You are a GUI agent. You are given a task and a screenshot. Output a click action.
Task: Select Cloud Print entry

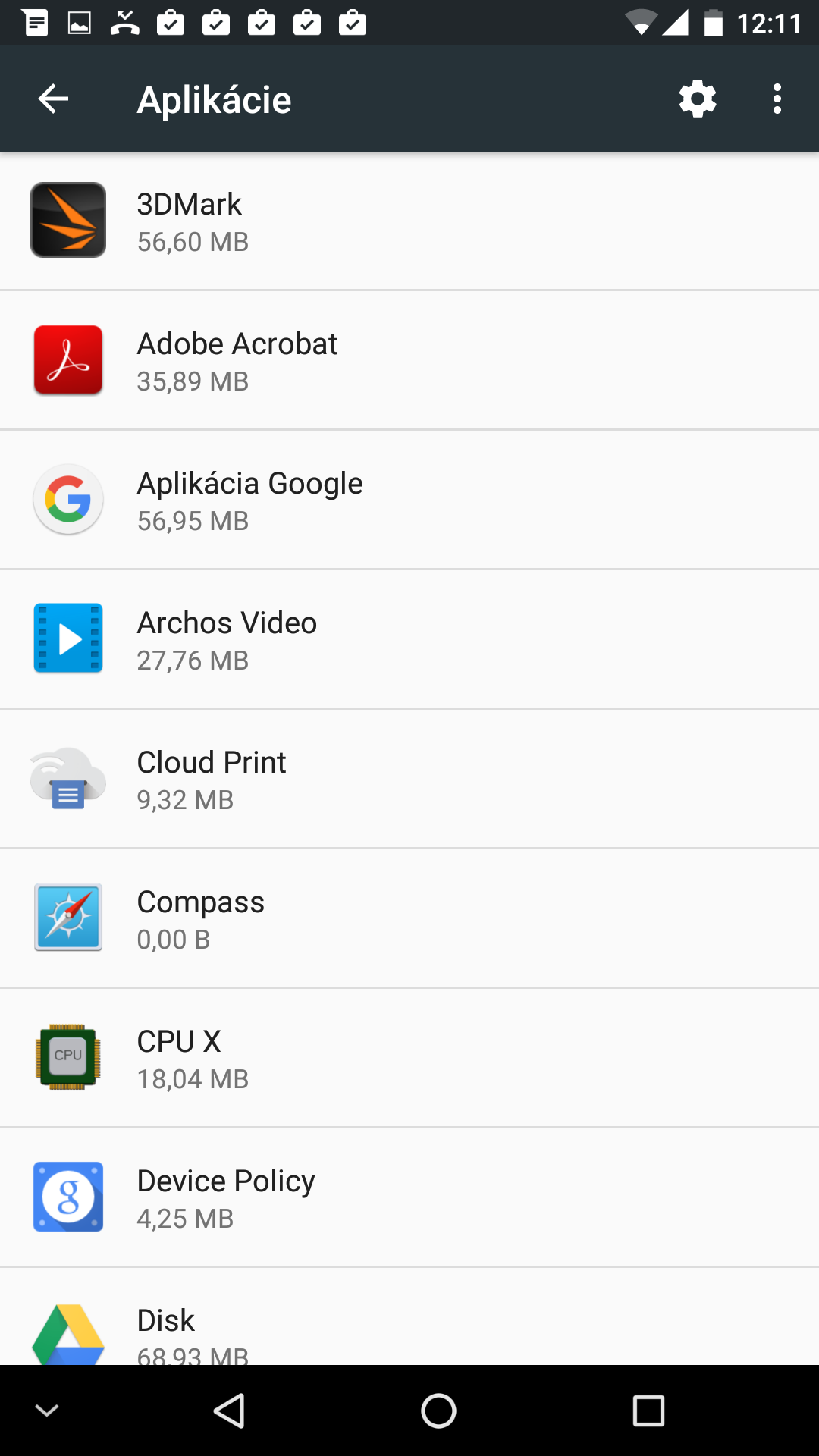pyautogui.click(x=409, y=779)
